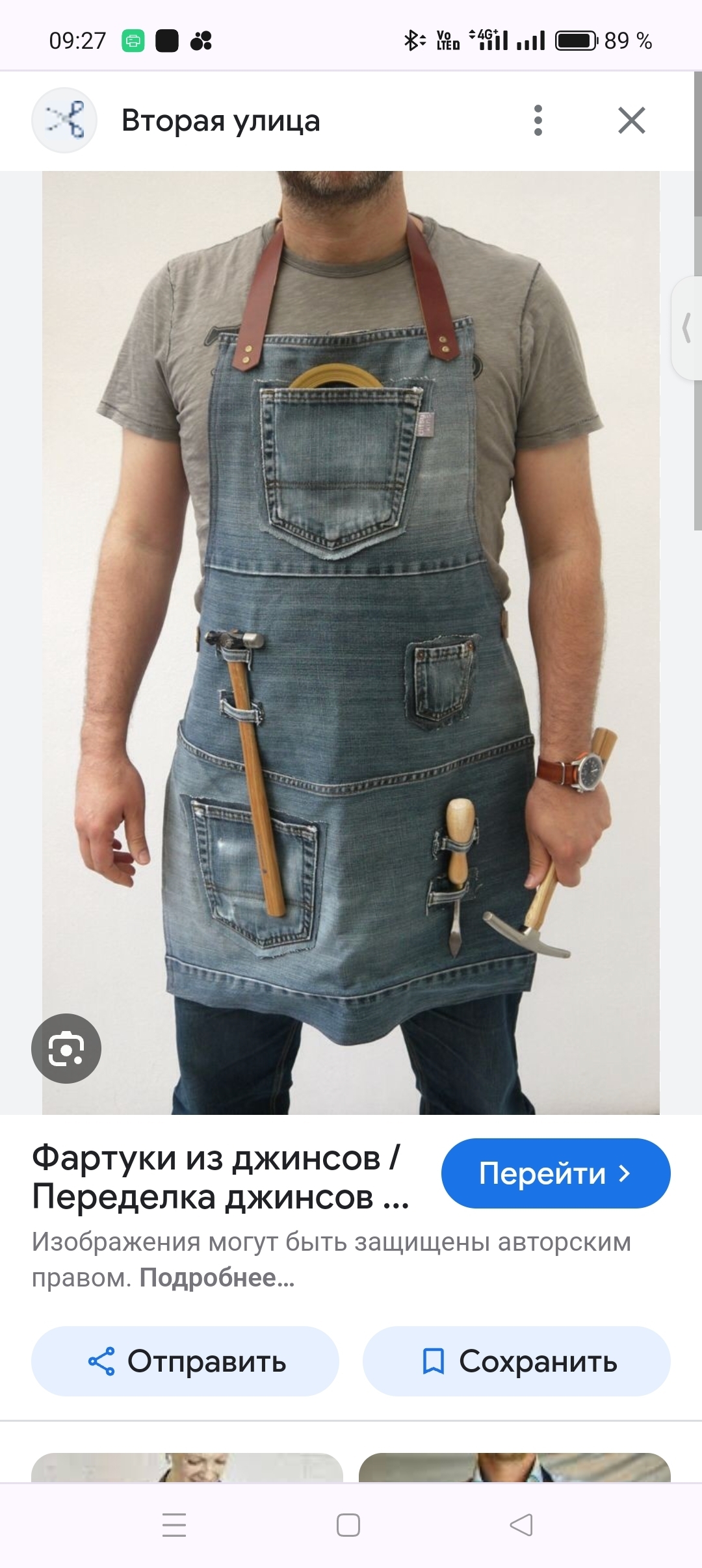Open the related image with man in suit
702x1568 pixels.
coord(514,1467)
